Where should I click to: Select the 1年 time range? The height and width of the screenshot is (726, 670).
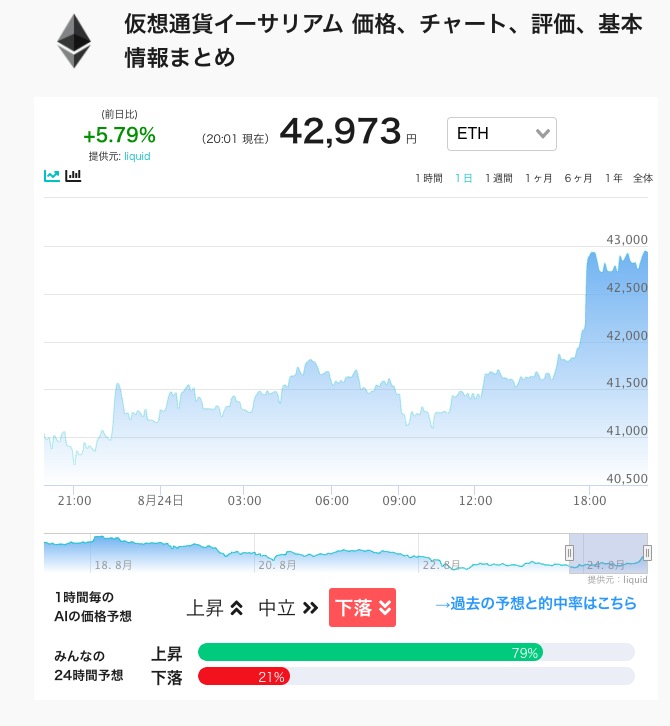point(614,178)
